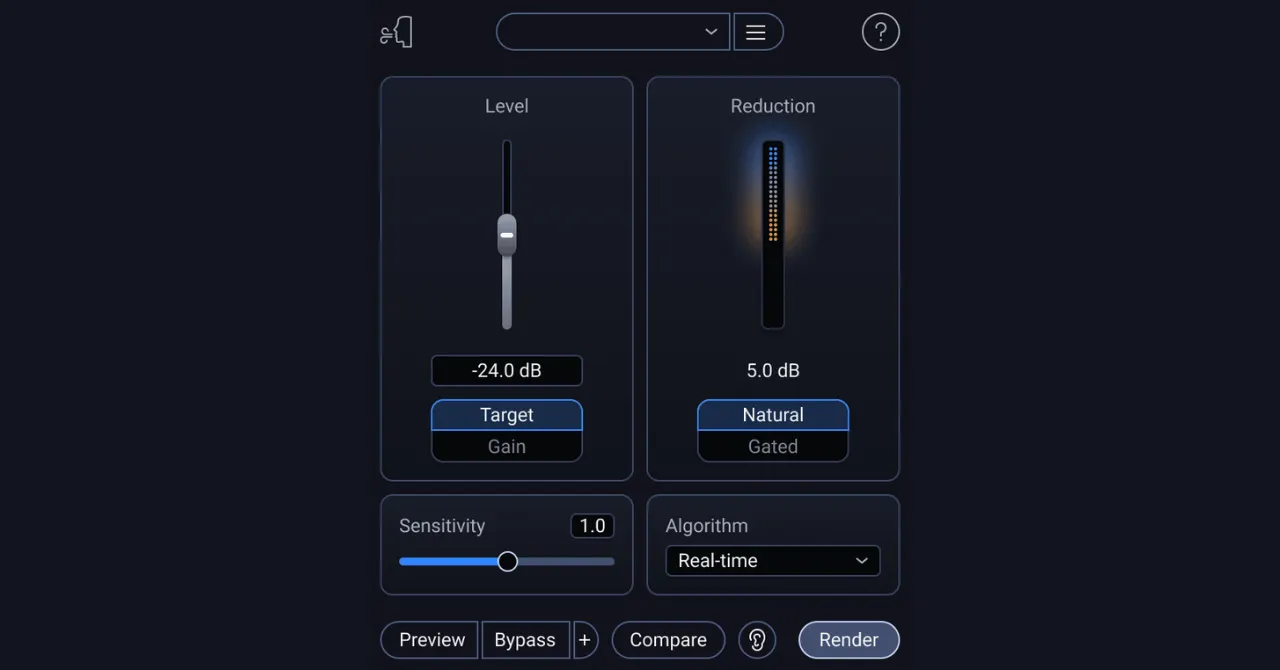The image size is (1280, 670).
Task: Open the Compare view
Action: pos(667,640)
